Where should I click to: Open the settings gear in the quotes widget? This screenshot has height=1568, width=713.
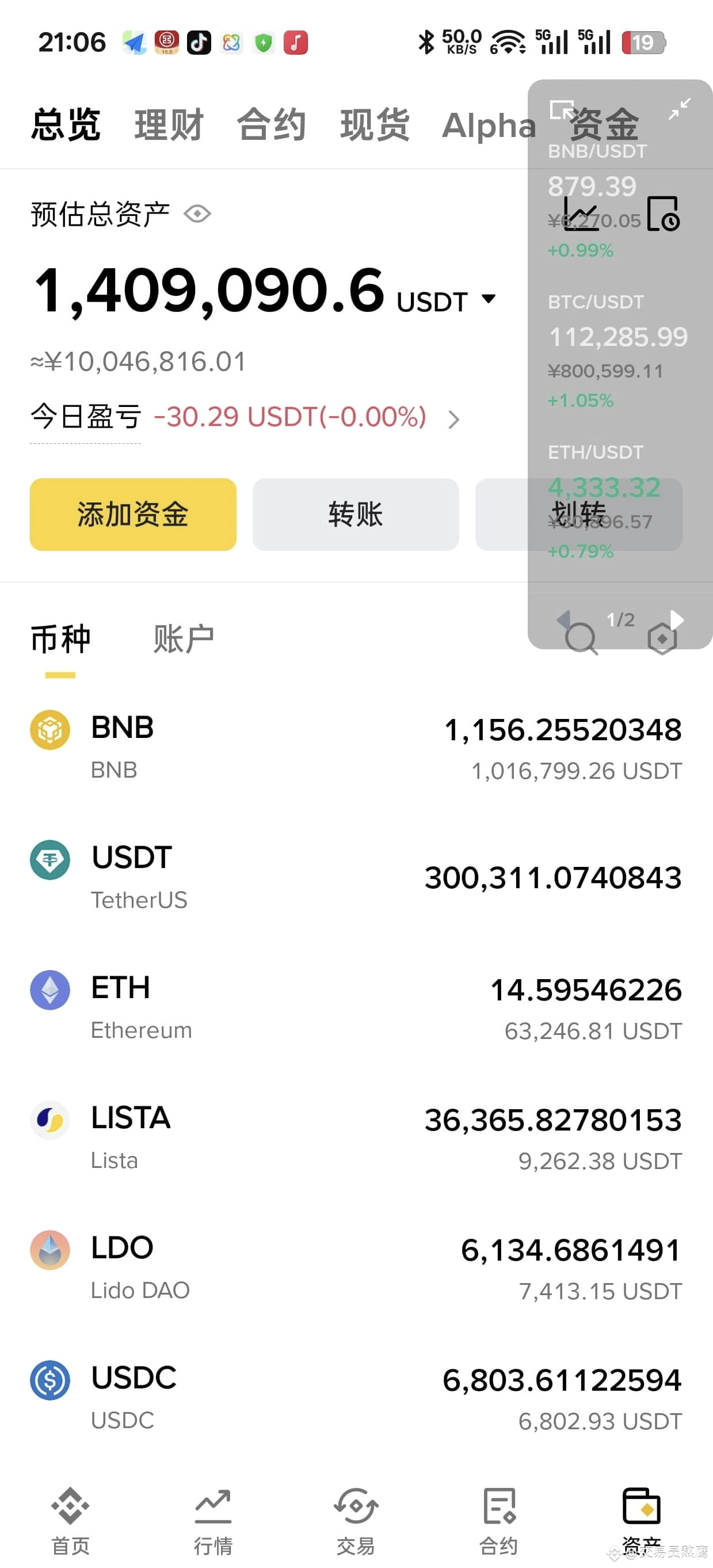coord(662,637)
